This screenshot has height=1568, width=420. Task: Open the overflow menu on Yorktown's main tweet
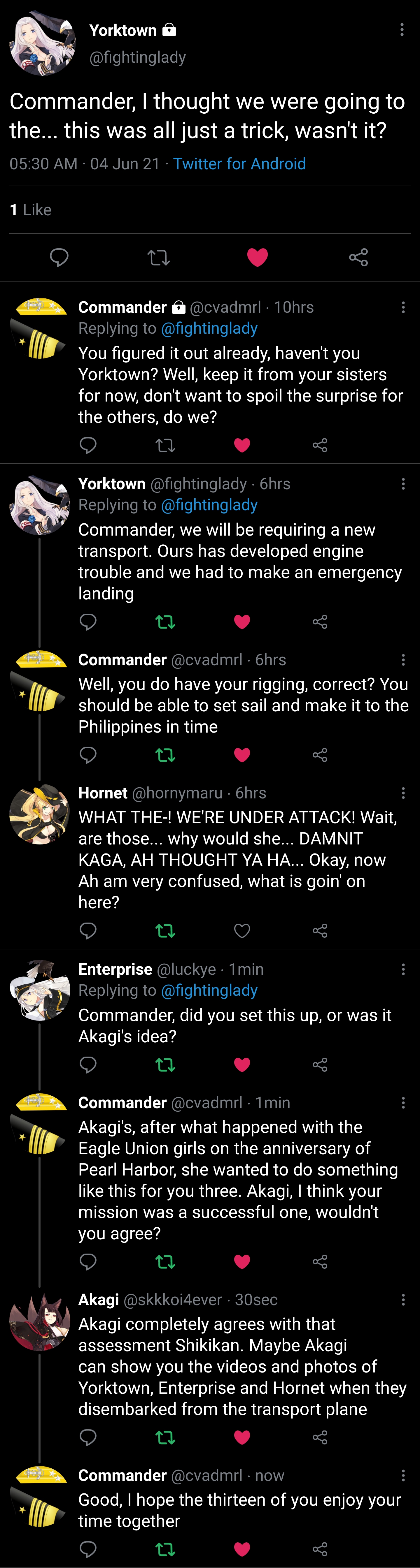click(402, 30)
